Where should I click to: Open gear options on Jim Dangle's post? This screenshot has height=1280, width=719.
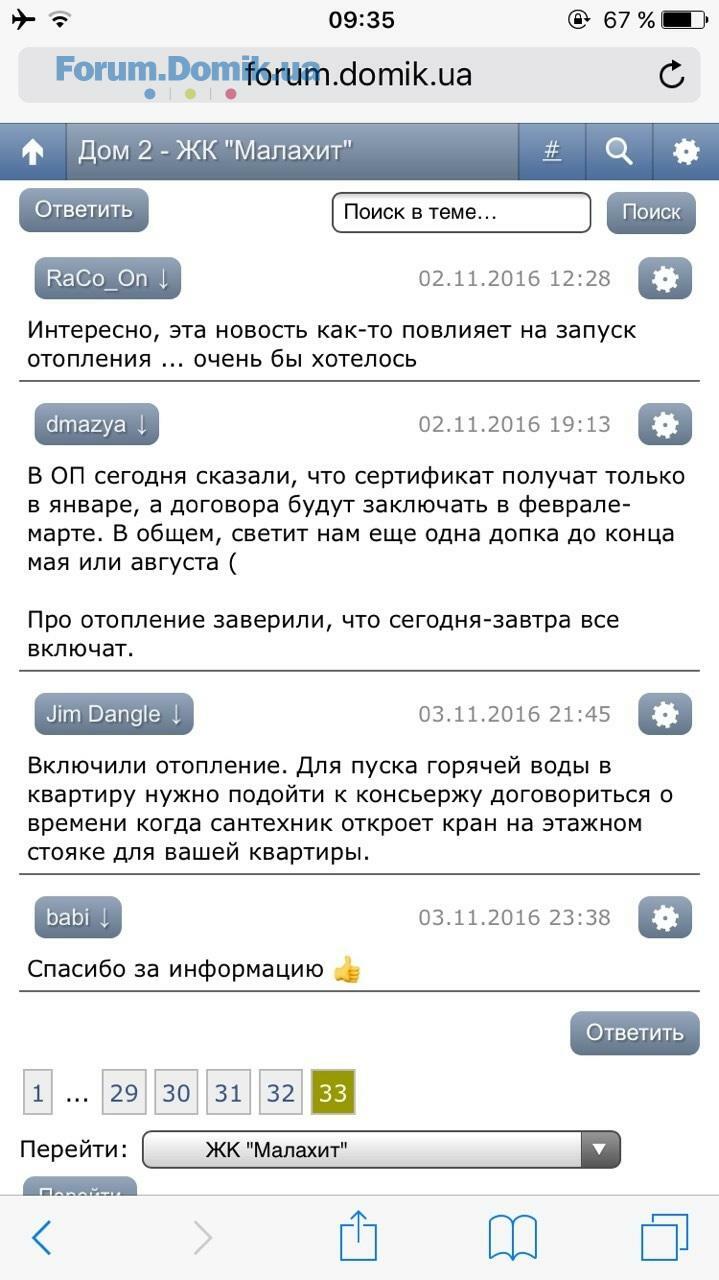point(665,714)
